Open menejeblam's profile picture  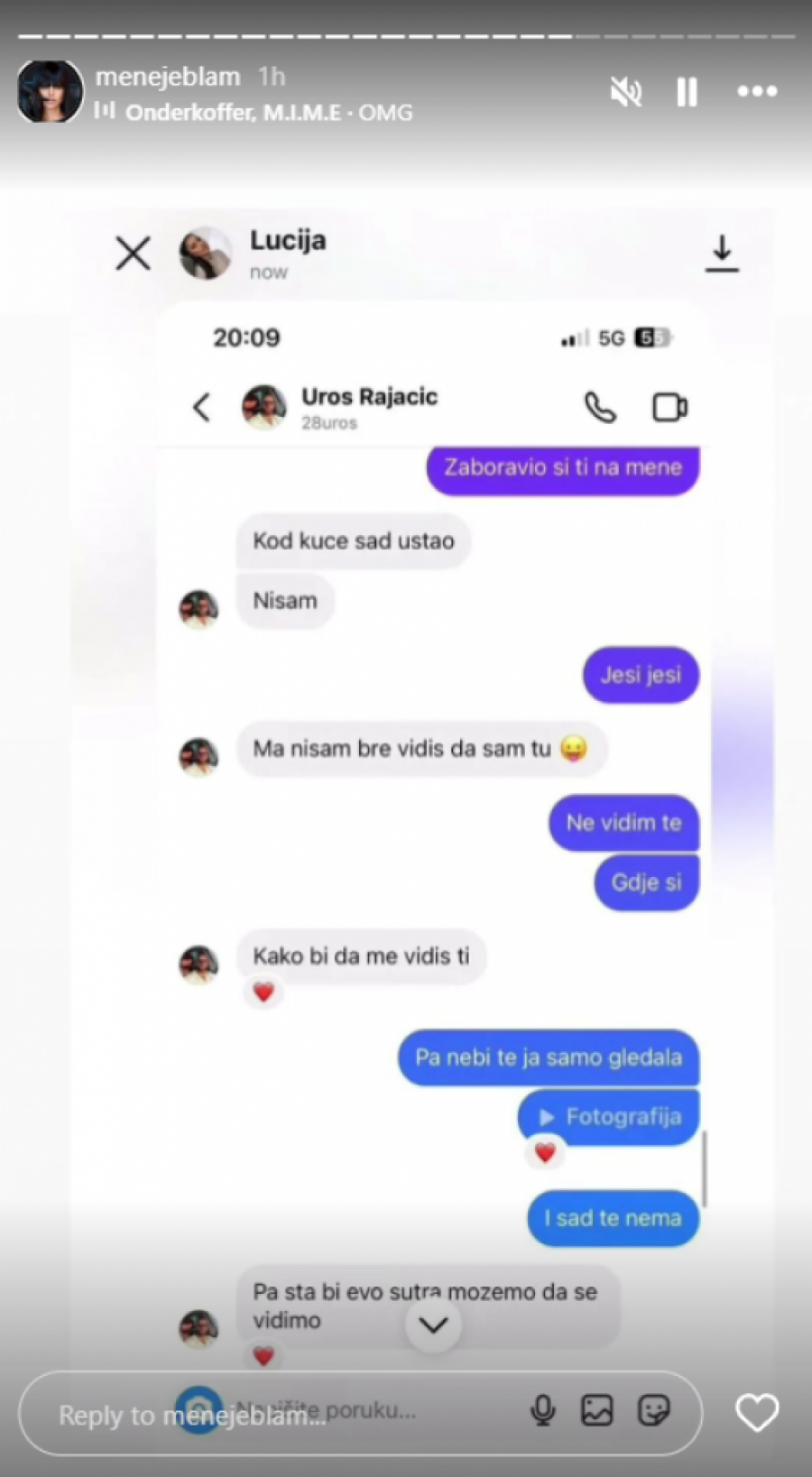(50, 91)
